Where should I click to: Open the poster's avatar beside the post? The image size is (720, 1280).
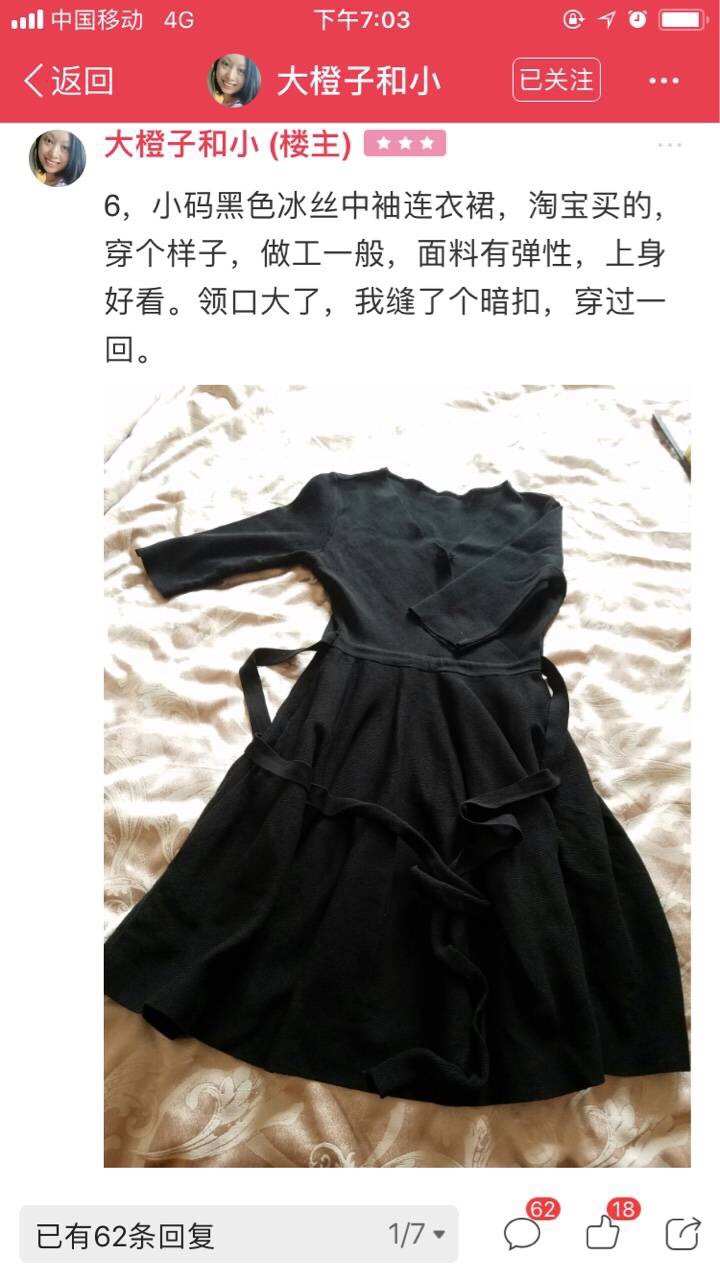pyautogui.click(x=57, y=158)
